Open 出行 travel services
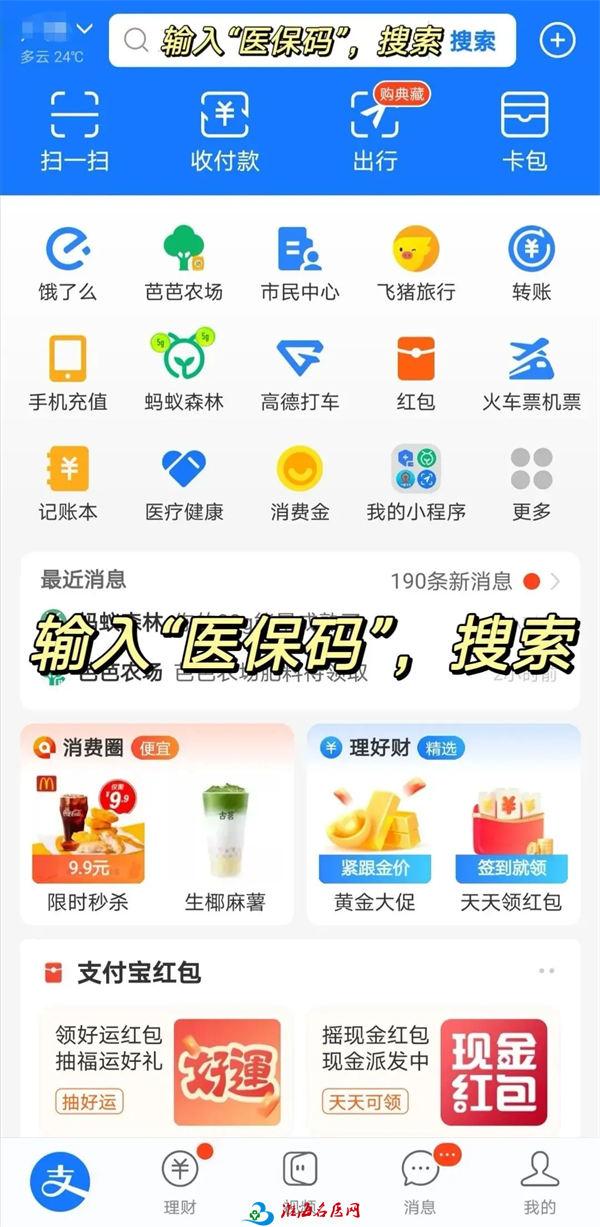Screen dimensions: 600x1227 pos(375,131)
